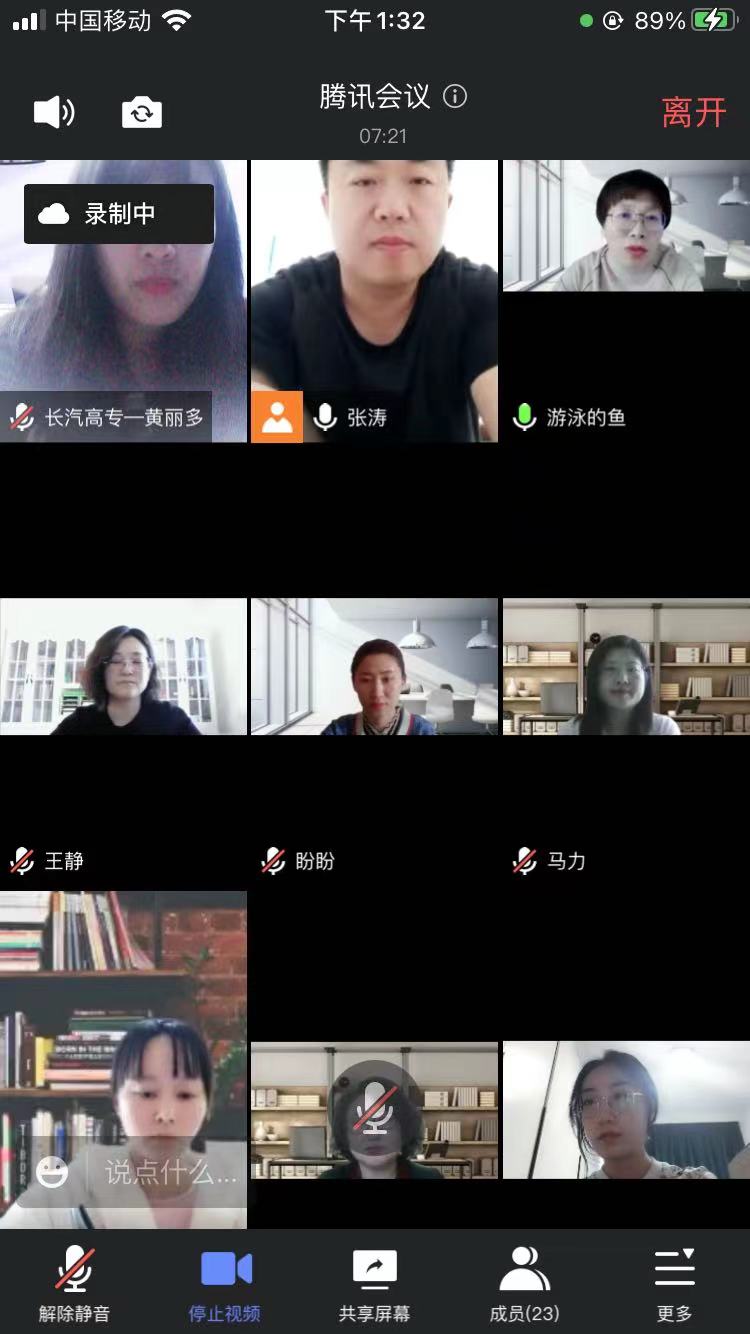Leave the meeting via 离开
The height and width of the screenshot is (1334, 750).
click(x=693, y=112)
